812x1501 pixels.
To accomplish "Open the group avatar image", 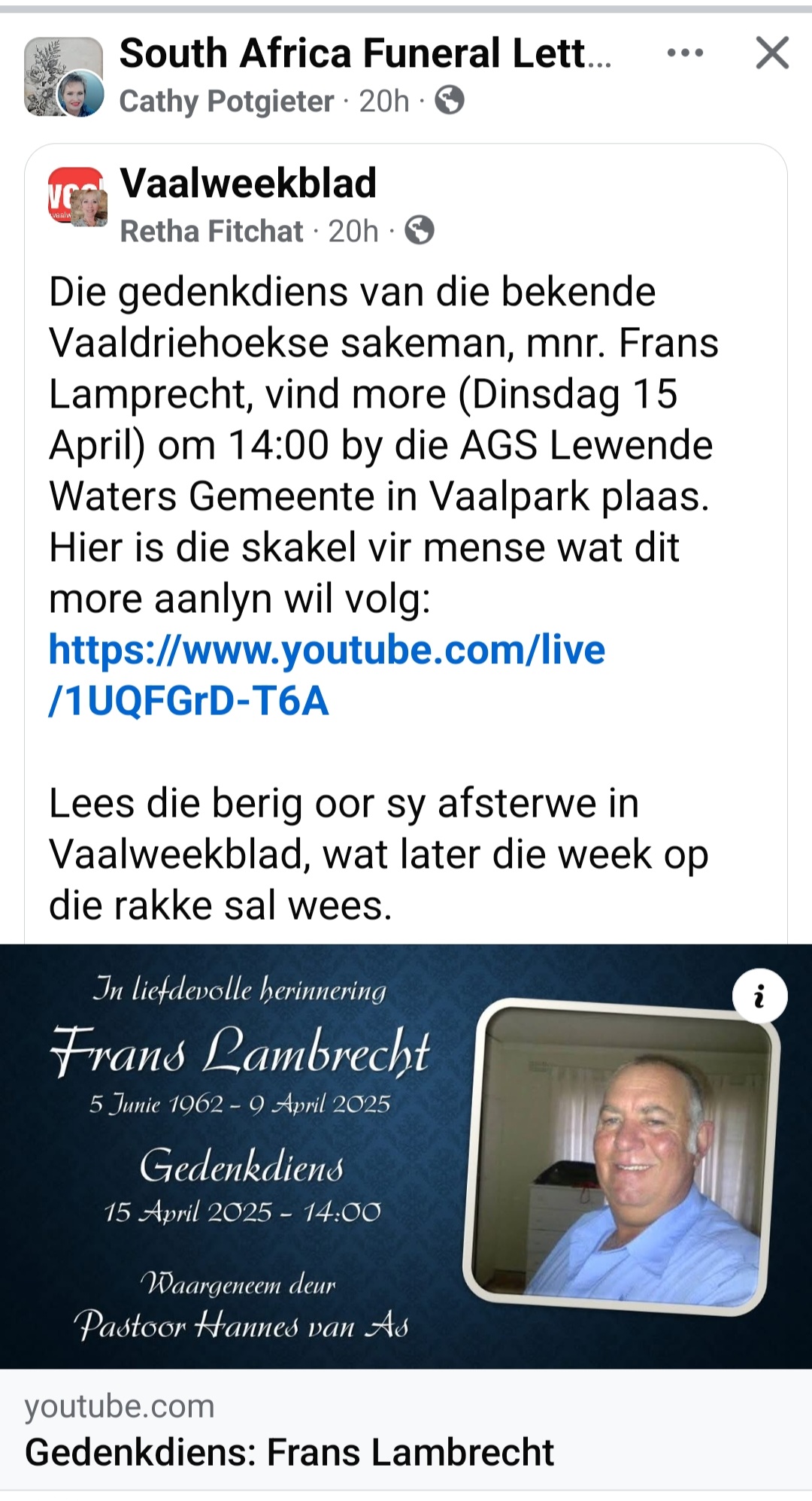I will [x=64, y=77].
